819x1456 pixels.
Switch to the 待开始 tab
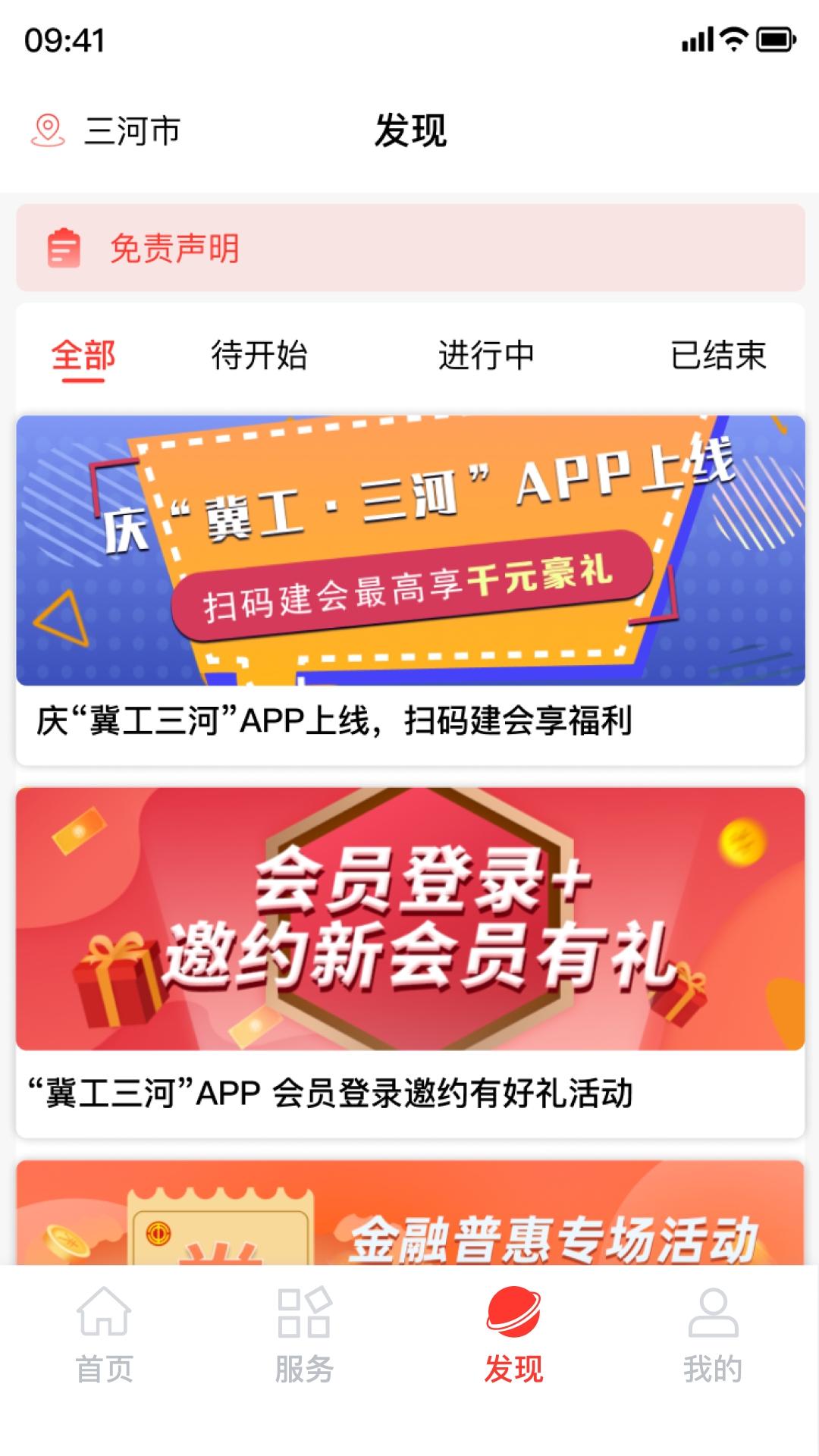tap(259, 356)
